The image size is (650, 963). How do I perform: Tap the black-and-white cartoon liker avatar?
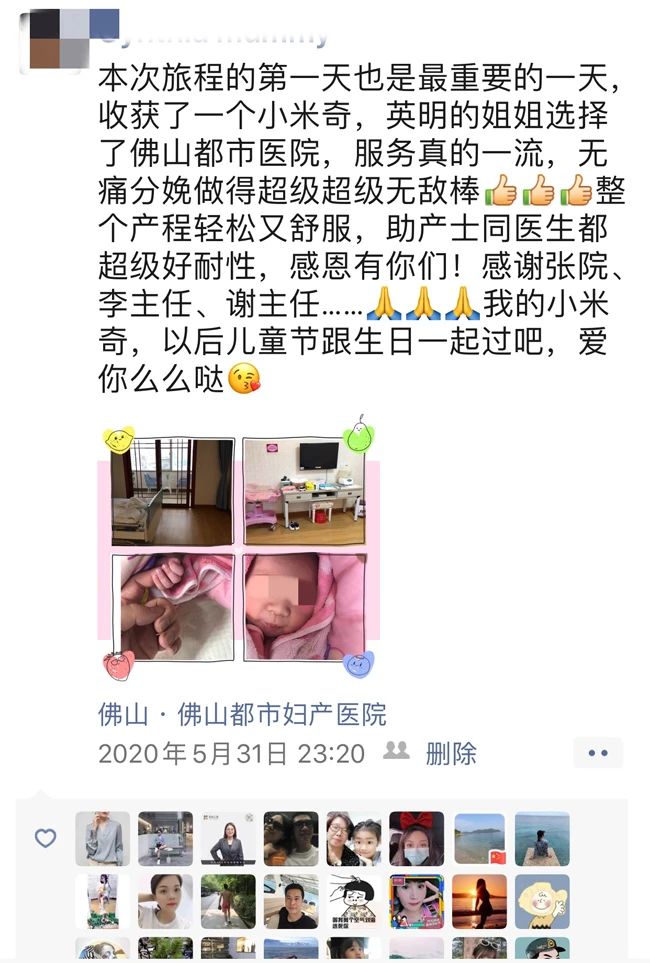tap(354, 901)
